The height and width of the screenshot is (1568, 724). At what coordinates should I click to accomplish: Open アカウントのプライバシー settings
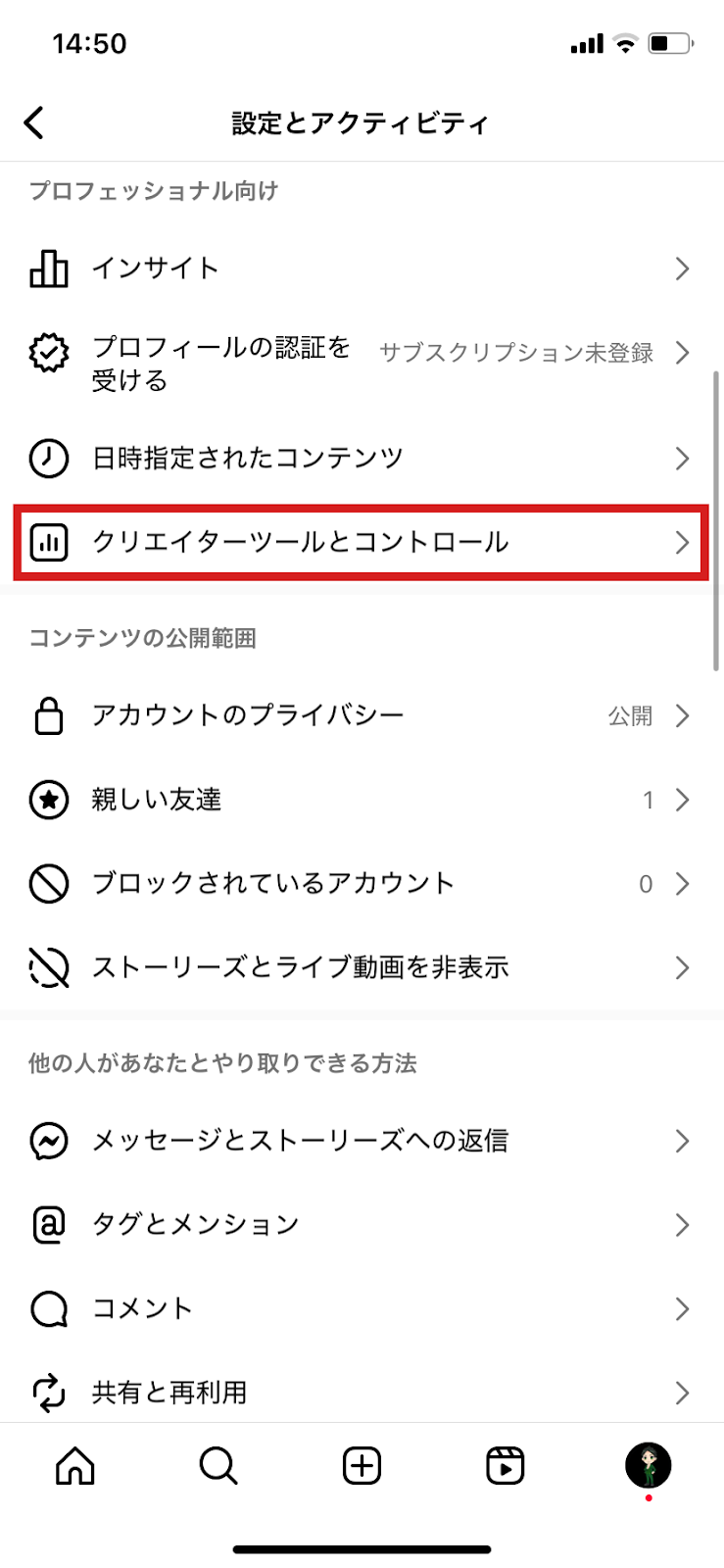362,715
